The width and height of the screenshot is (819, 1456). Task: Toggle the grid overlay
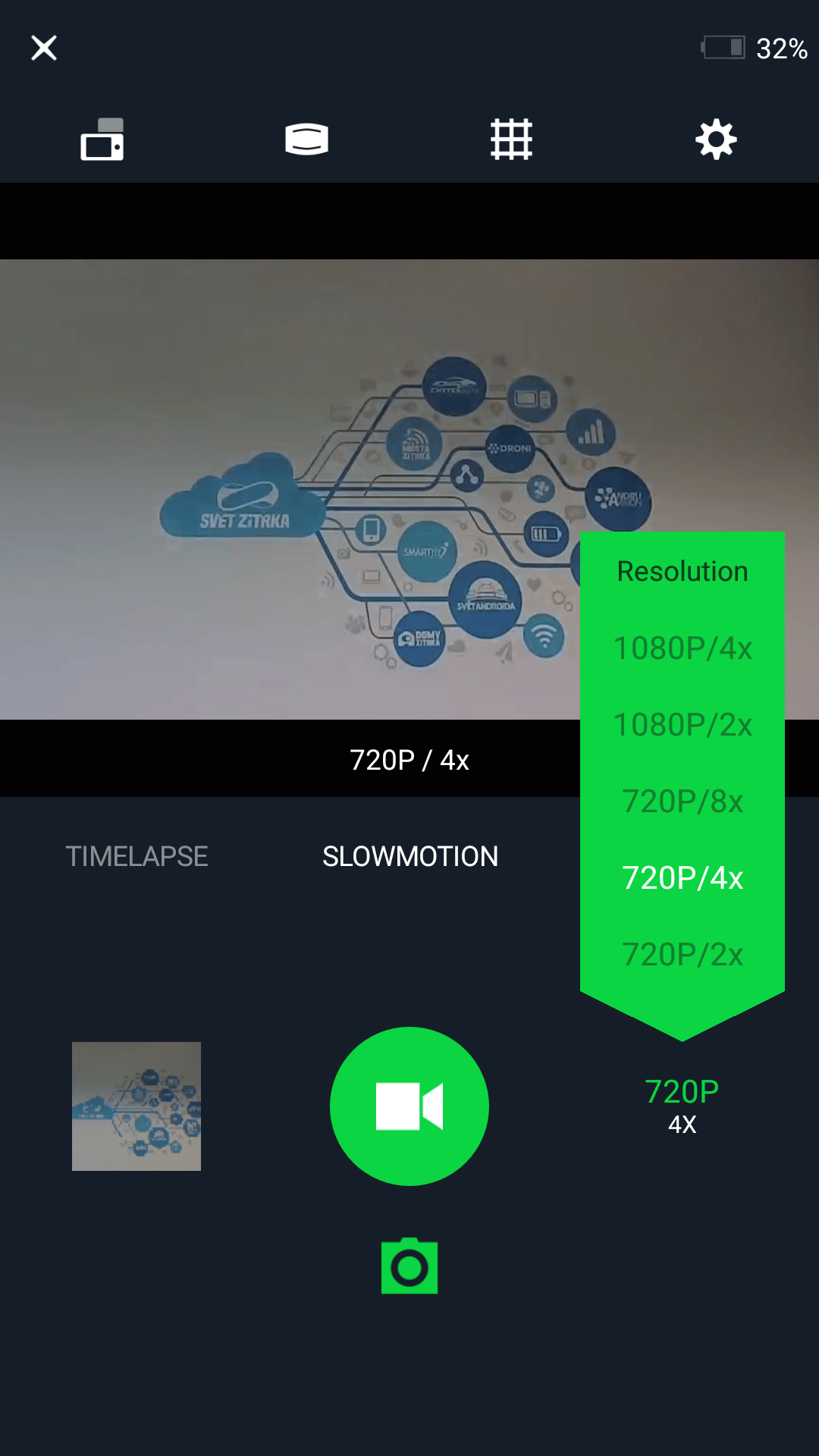click(512, 140)
